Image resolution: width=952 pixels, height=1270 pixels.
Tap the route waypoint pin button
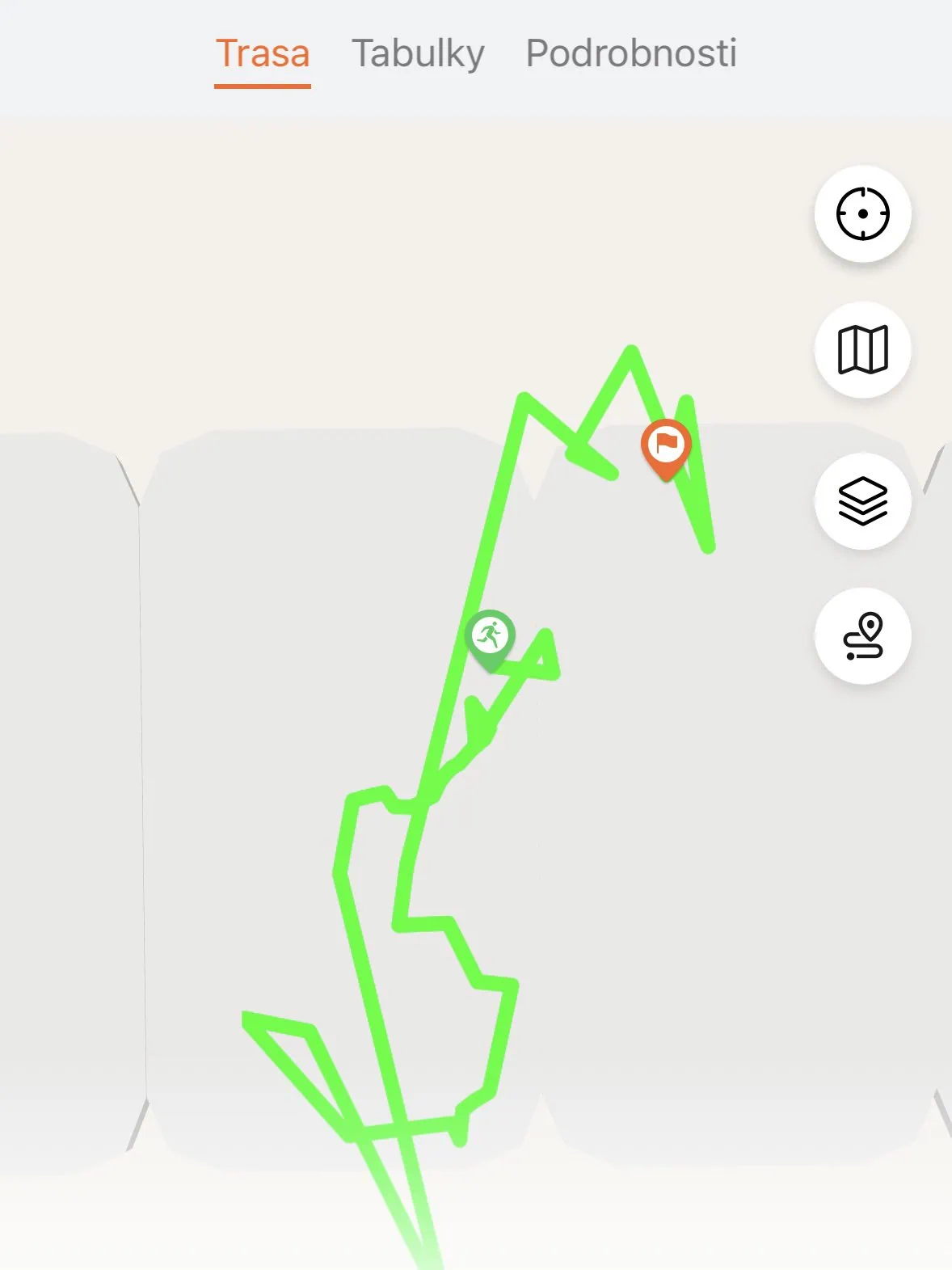[862, 636]
